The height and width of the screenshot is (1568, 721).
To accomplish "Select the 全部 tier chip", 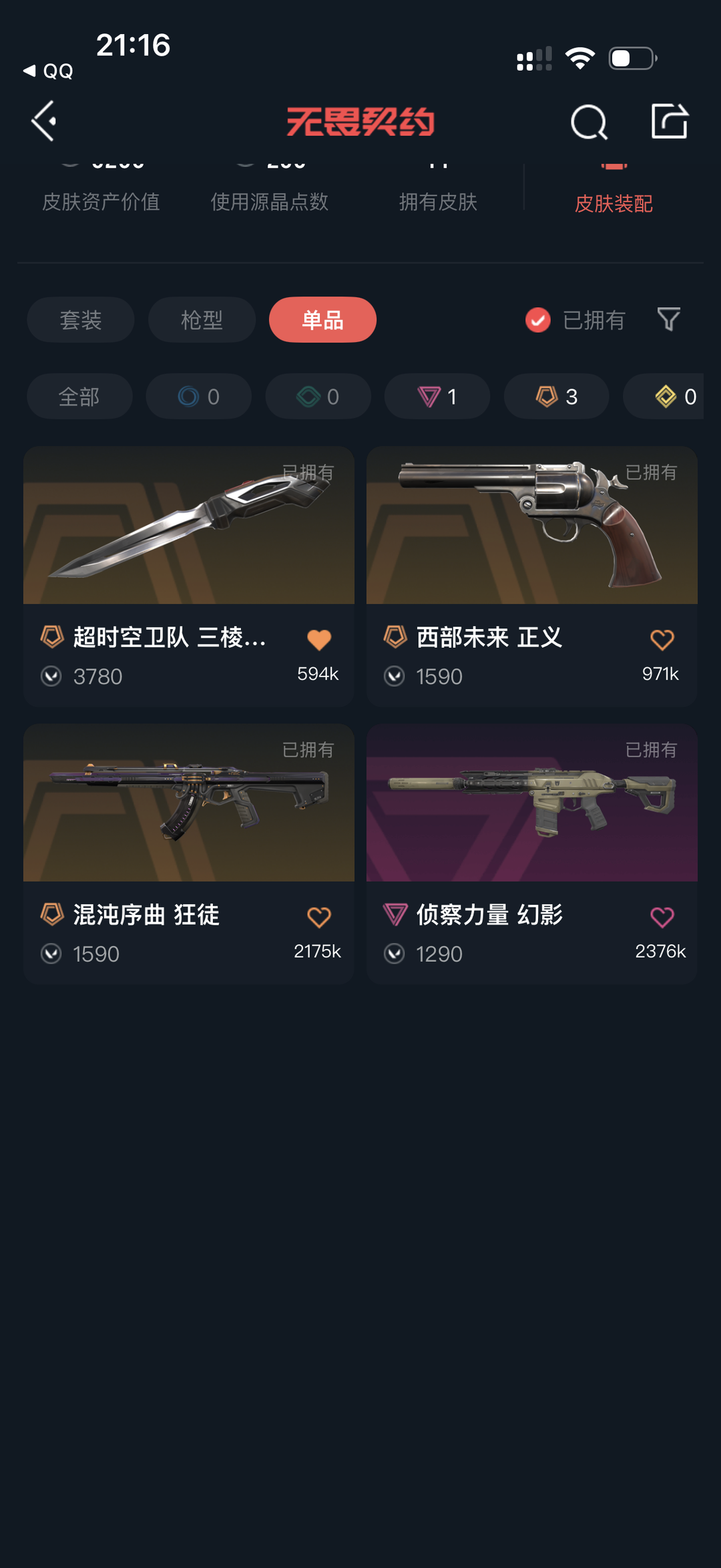I will (79, 397).
